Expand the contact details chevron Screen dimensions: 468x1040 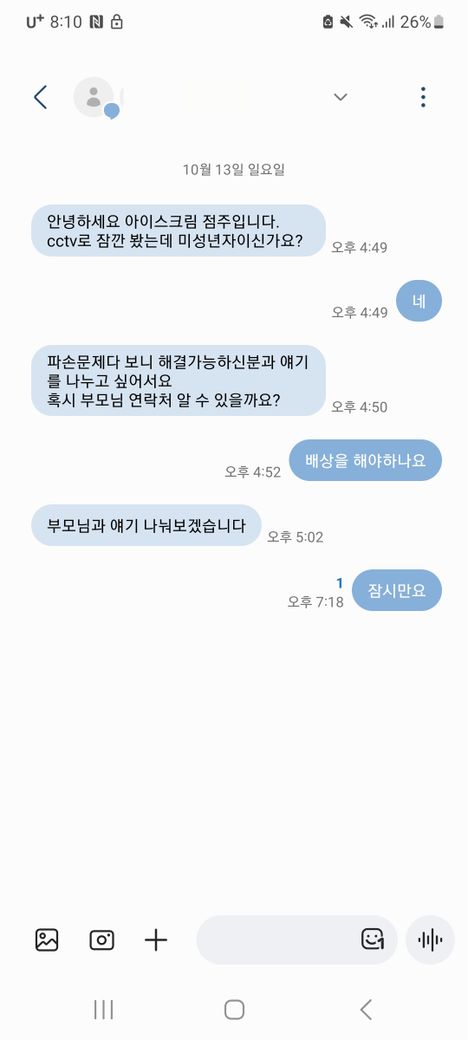(341, 98)
